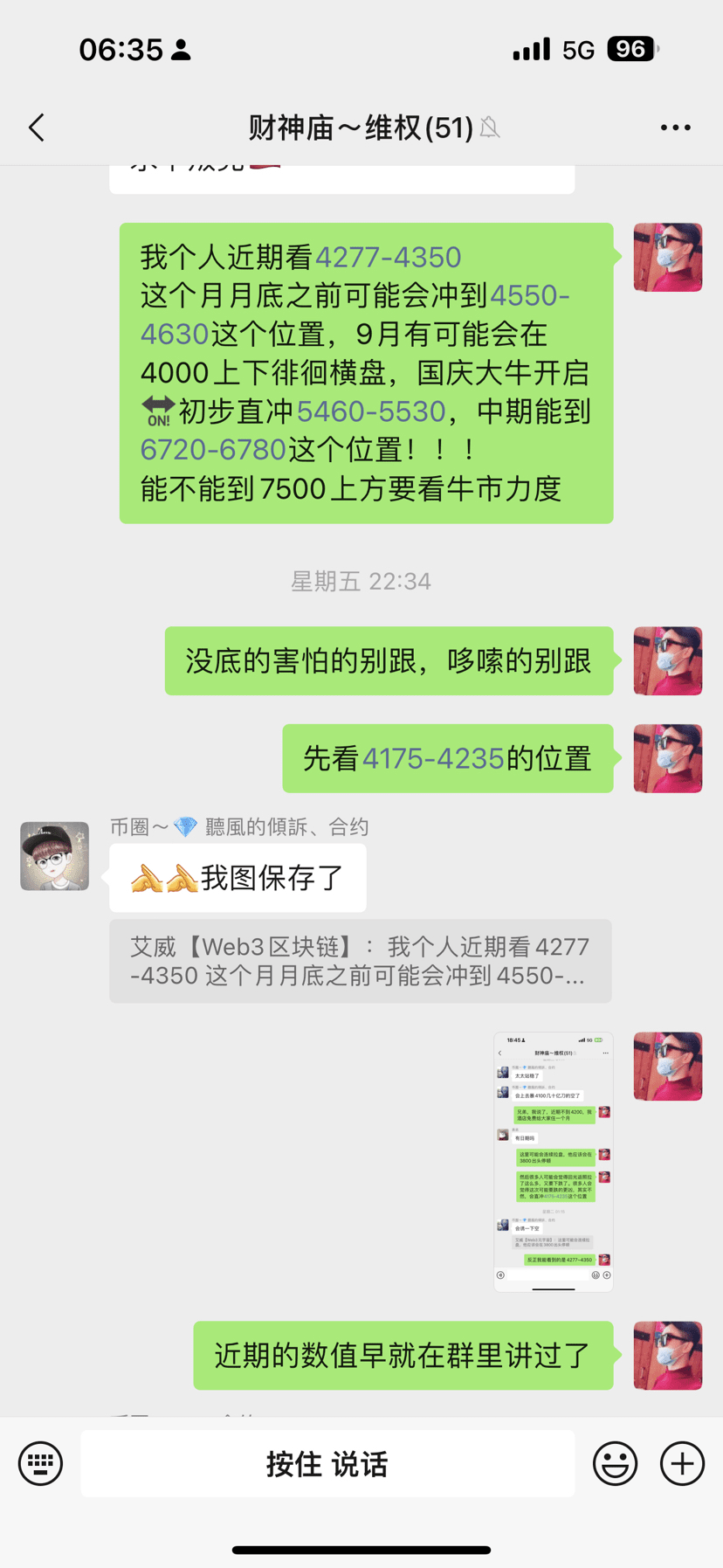Viewport: 723px width, 1568px height.
Task: Open sender avatar beside 近期的数值早就在群里讲过了
Action: 667,1355
